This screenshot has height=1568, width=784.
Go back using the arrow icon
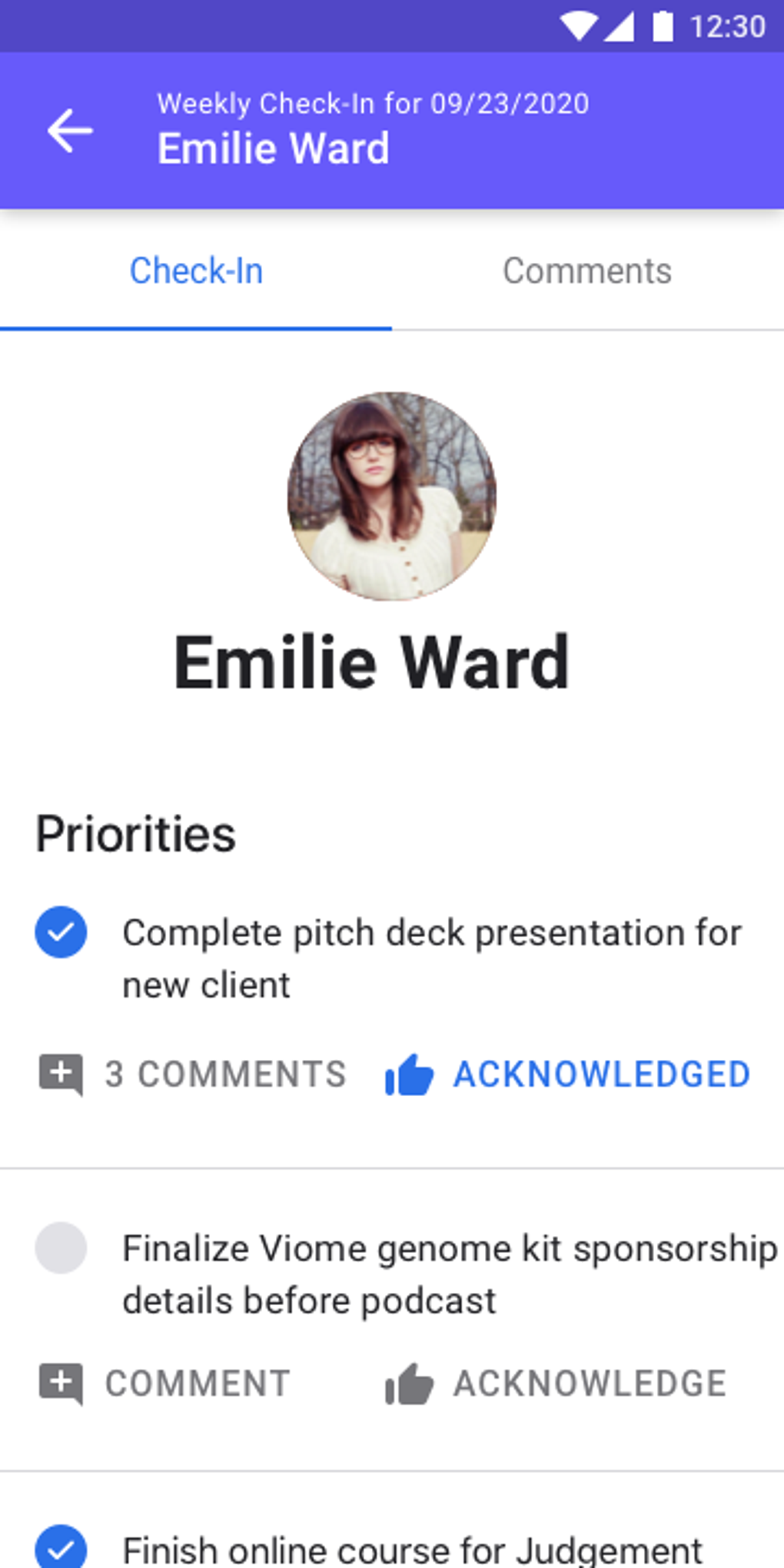pyautogui.click(x=70, y=131)
